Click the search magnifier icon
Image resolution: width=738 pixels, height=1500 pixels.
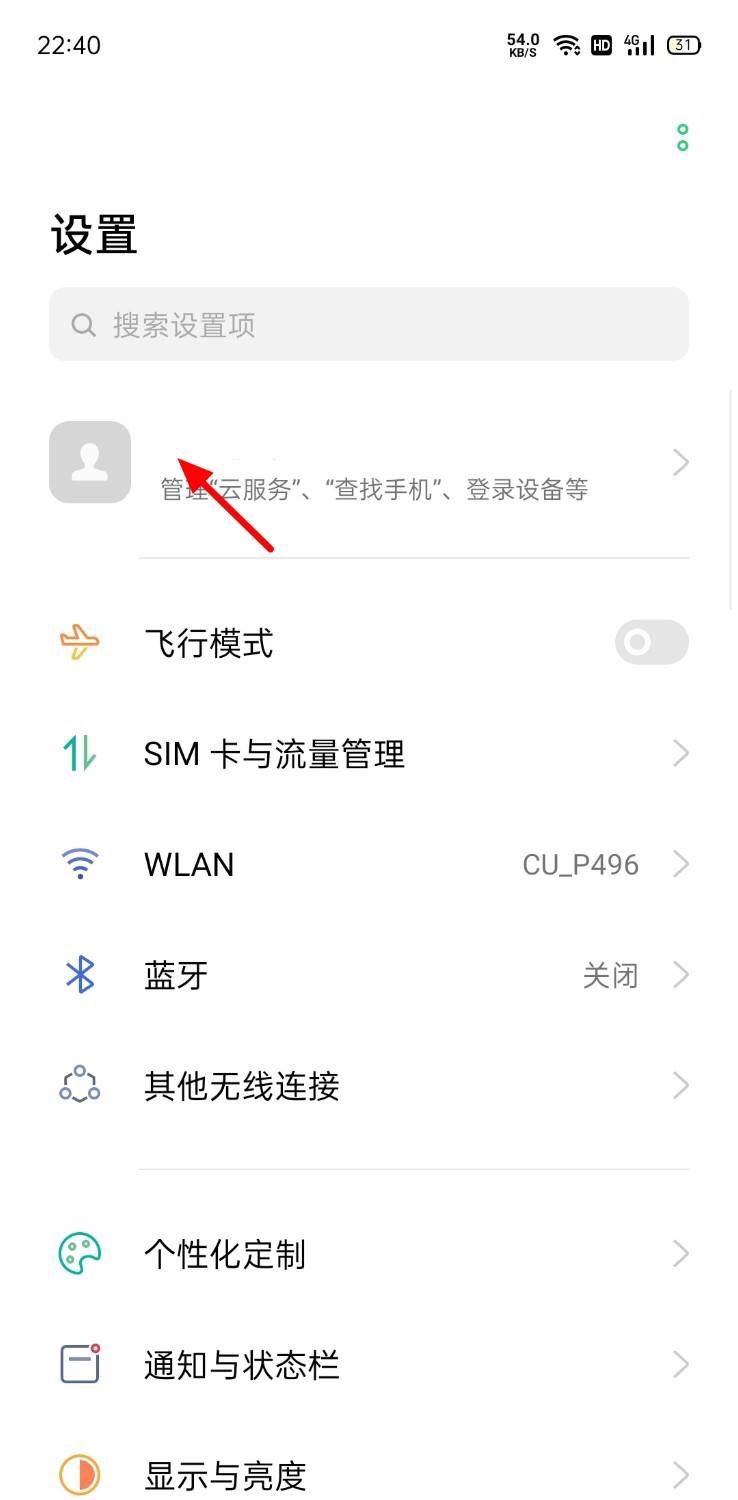[x=83, y=324]
